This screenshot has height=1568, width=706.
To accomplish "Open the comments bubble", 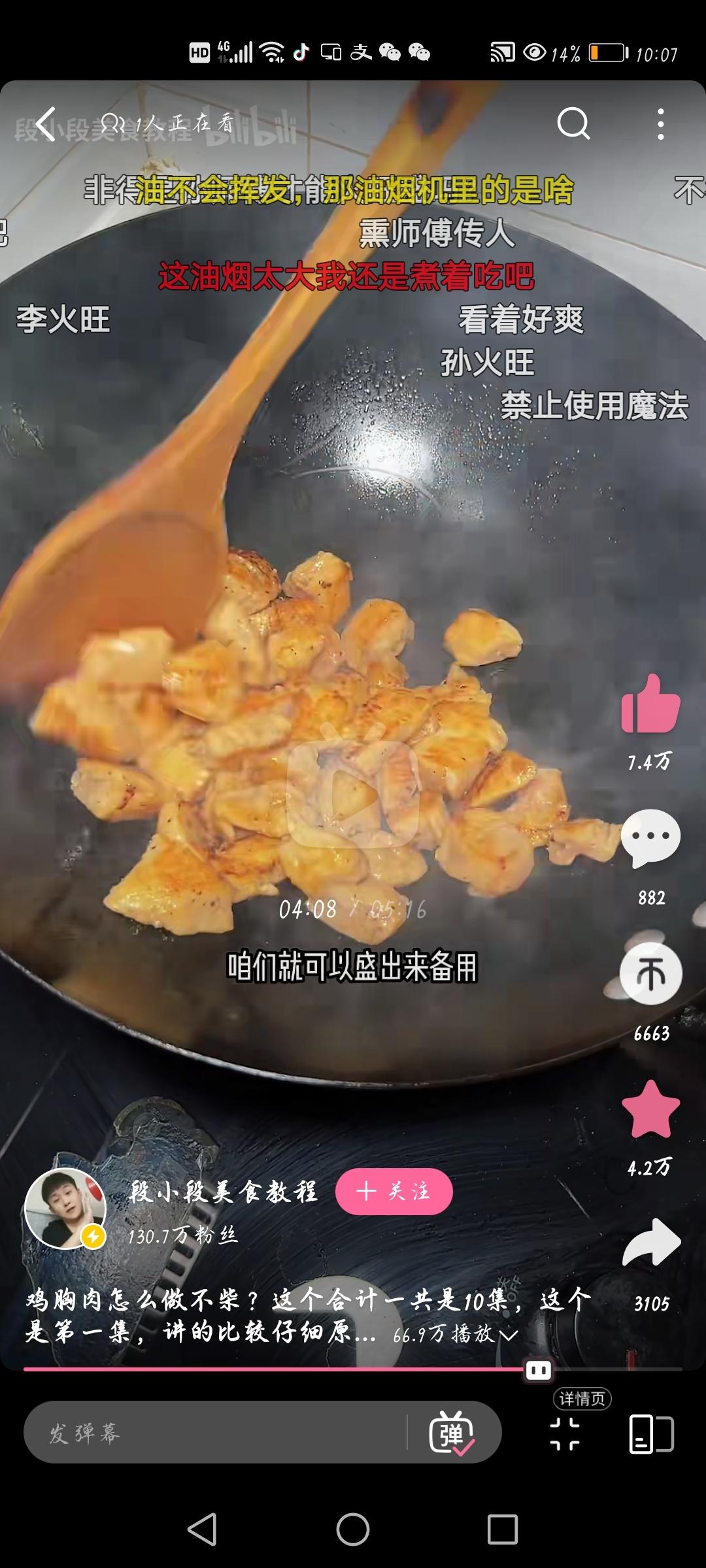I will [650, 838].
